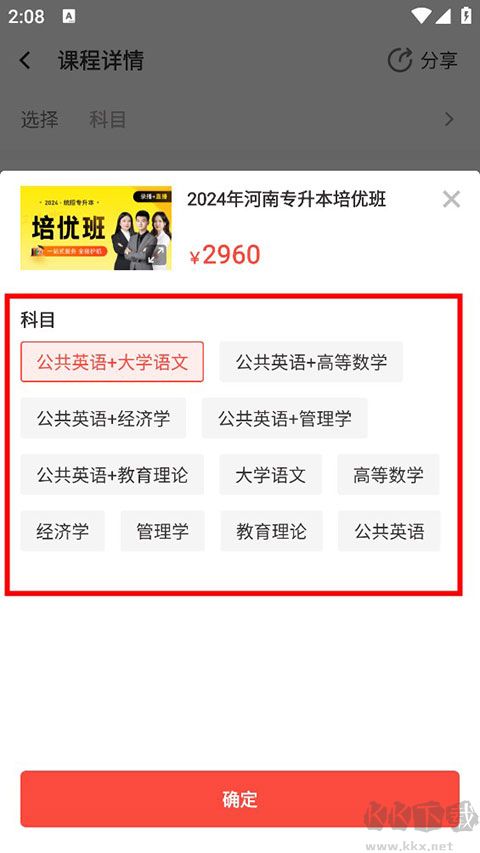
Task: Choose 公共英语+教育理论 subject
Action: tap(112, 475)
